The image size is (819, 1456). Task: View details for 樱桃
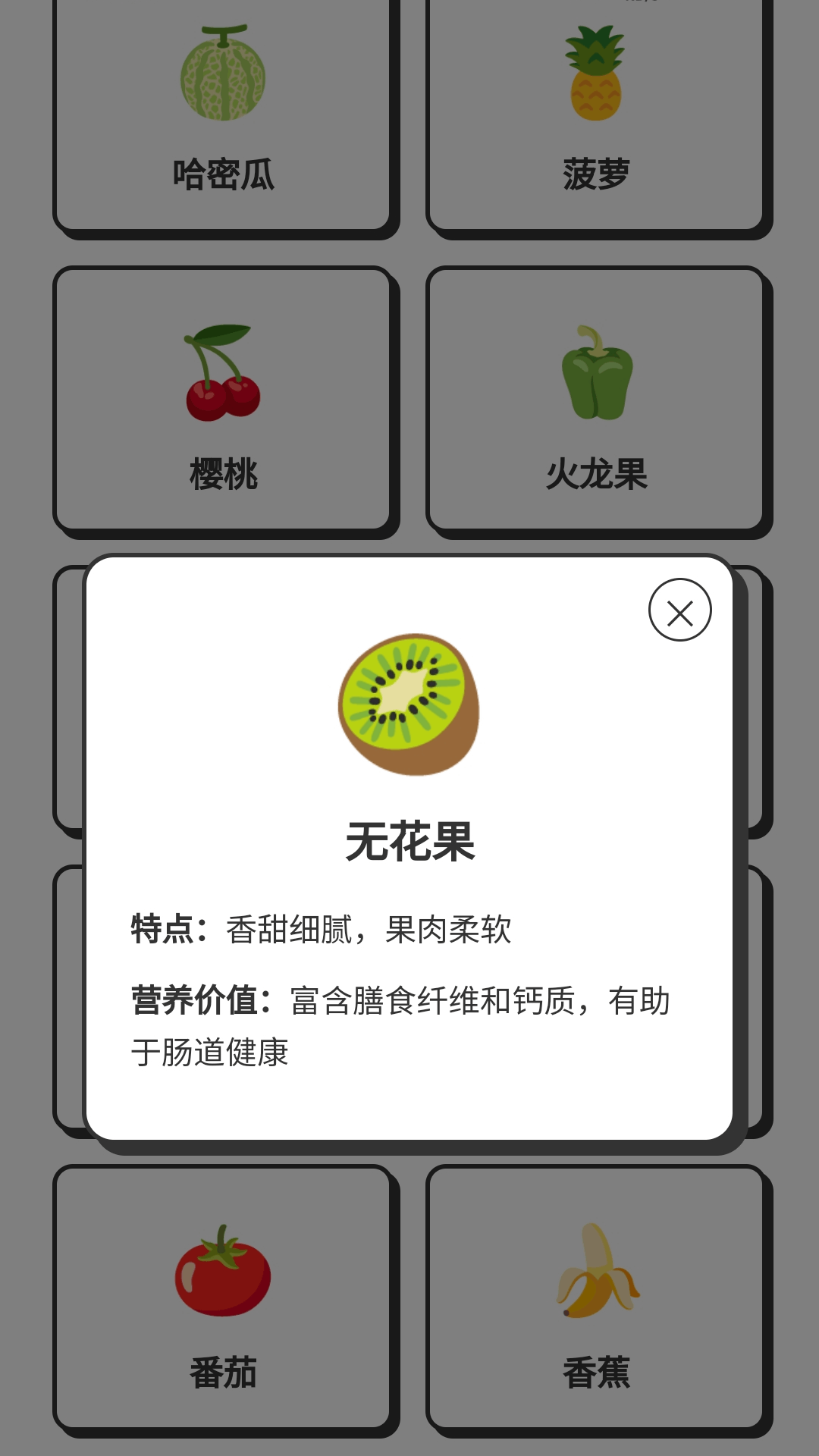(223, 399)
